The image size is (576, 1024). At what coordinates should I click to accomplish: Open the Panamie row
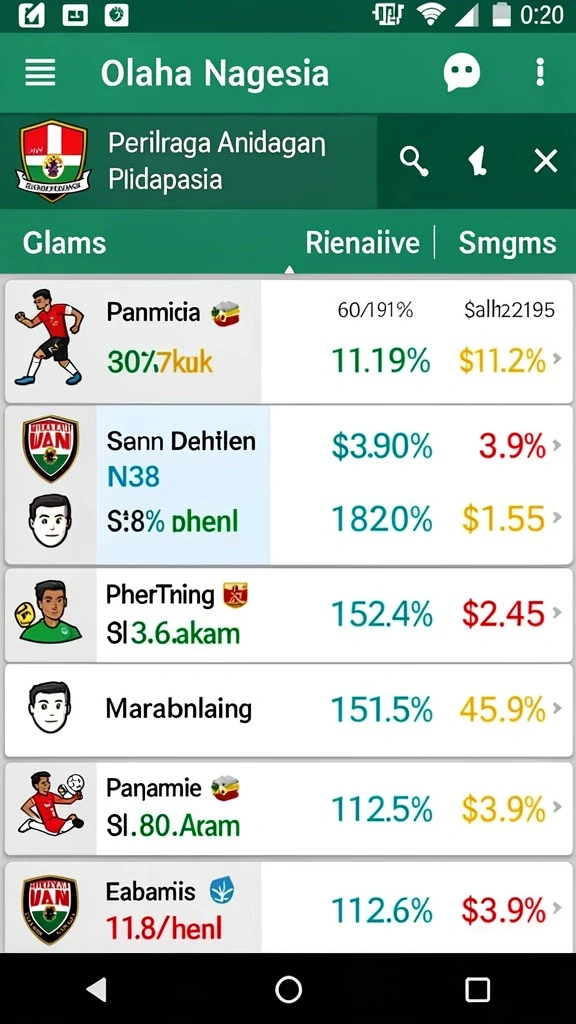tap(288, 808)
